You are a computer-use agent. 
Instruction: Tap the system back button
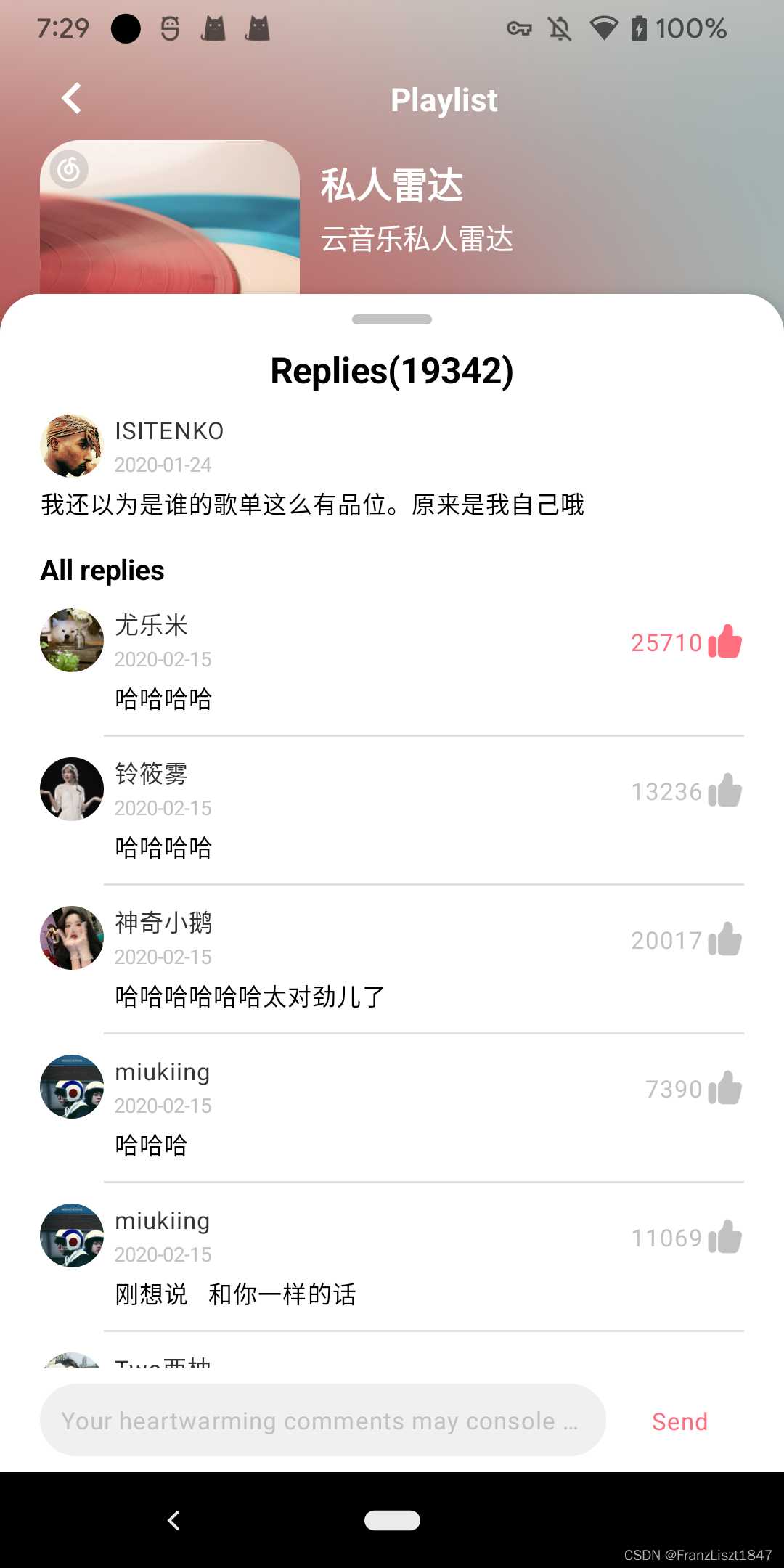[173, 1520]
